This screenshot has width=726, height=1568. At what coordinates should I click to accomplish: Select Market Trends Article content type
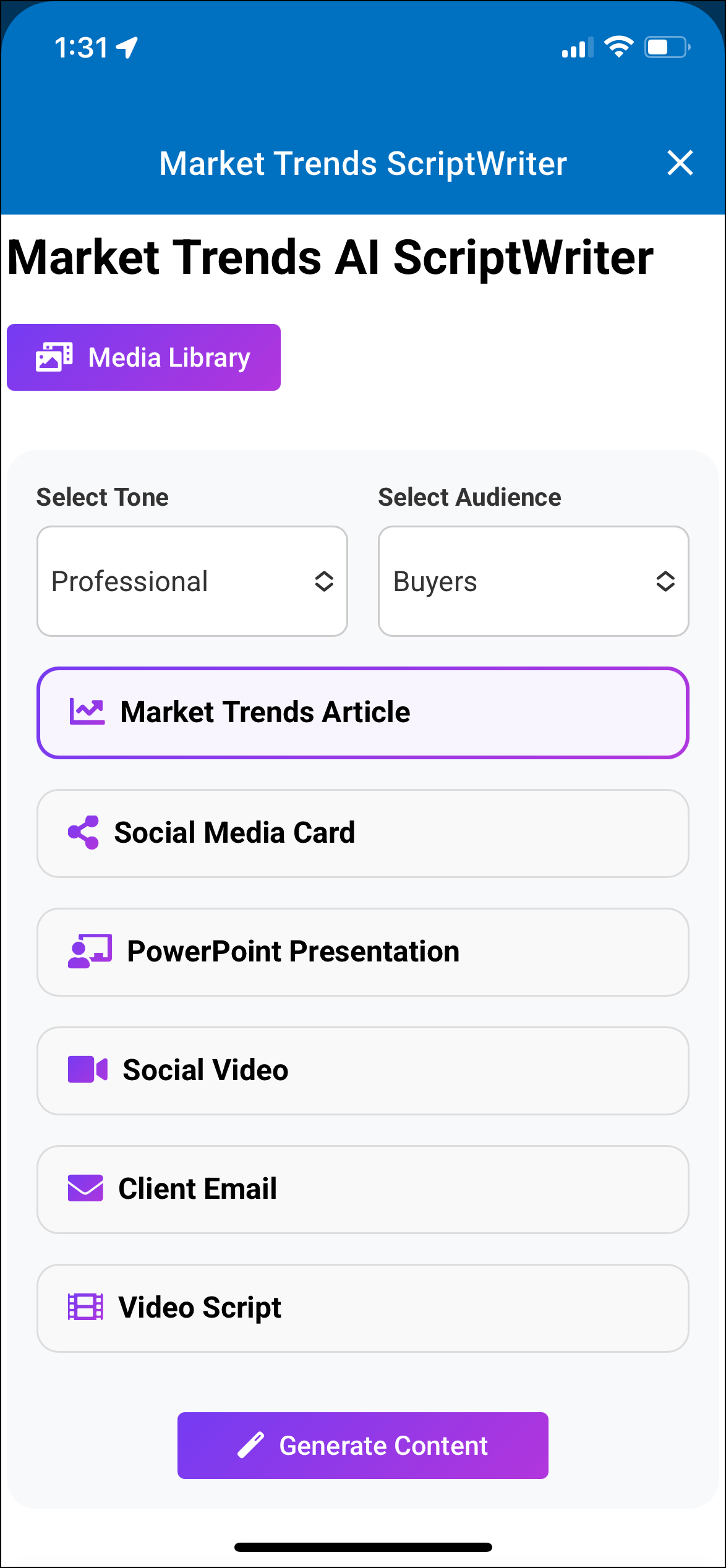point(362,712)
